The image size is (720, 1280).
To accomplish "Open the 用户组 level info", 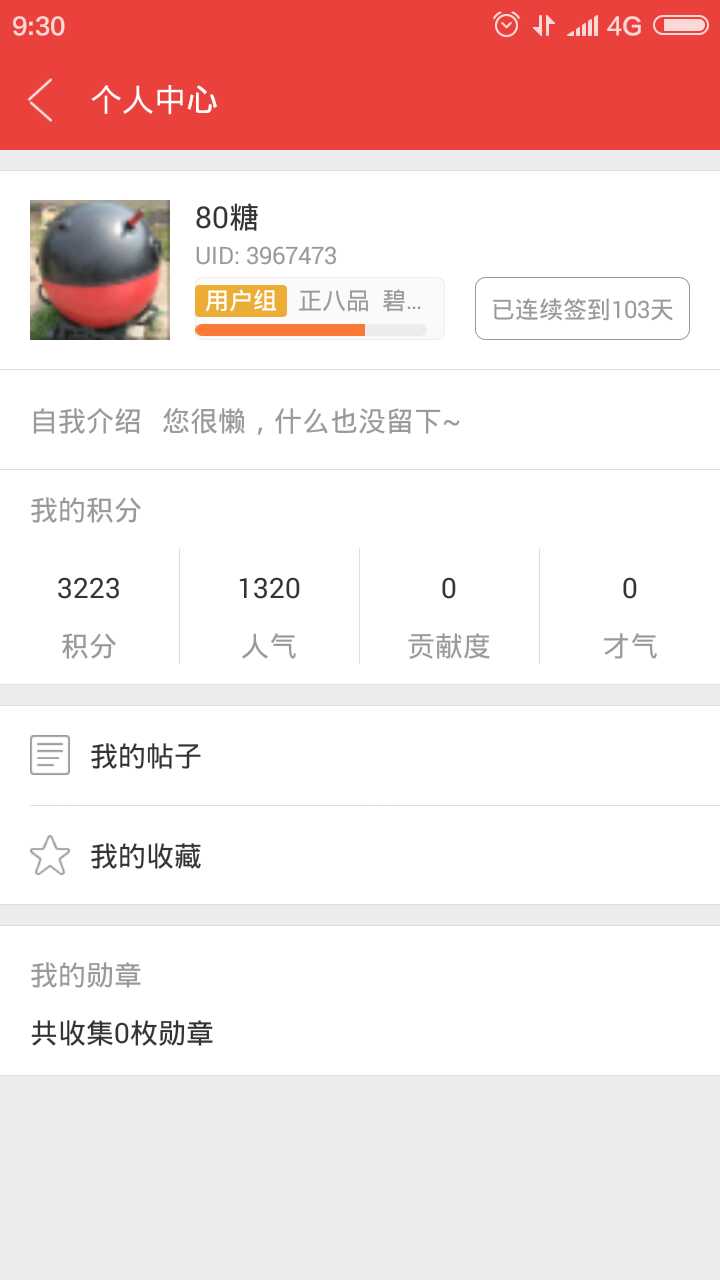I will click(319, 308).
